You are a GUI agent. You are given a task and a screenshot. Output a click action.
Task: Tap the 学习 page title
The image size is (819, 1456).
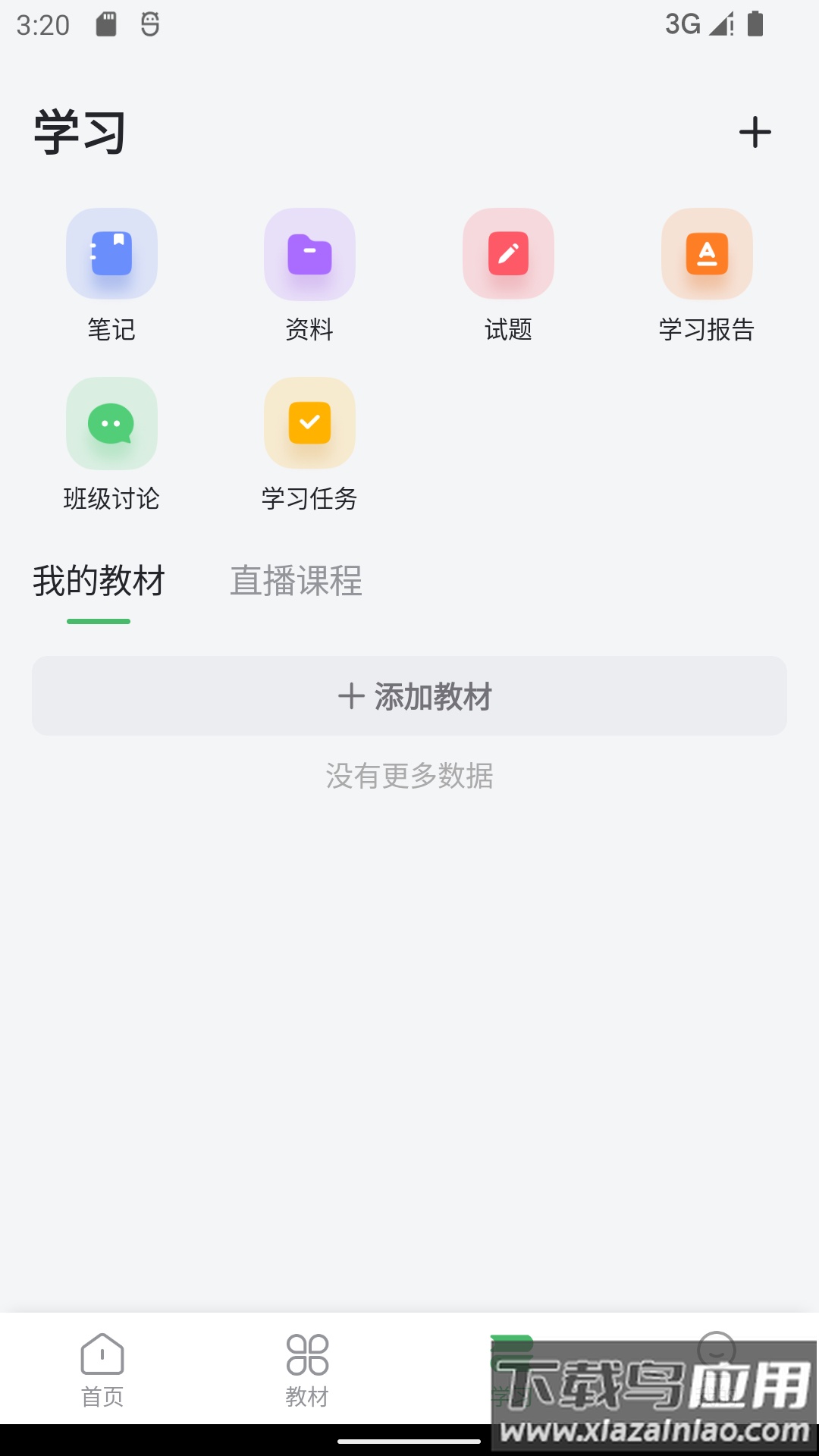(x=78, y=131)
